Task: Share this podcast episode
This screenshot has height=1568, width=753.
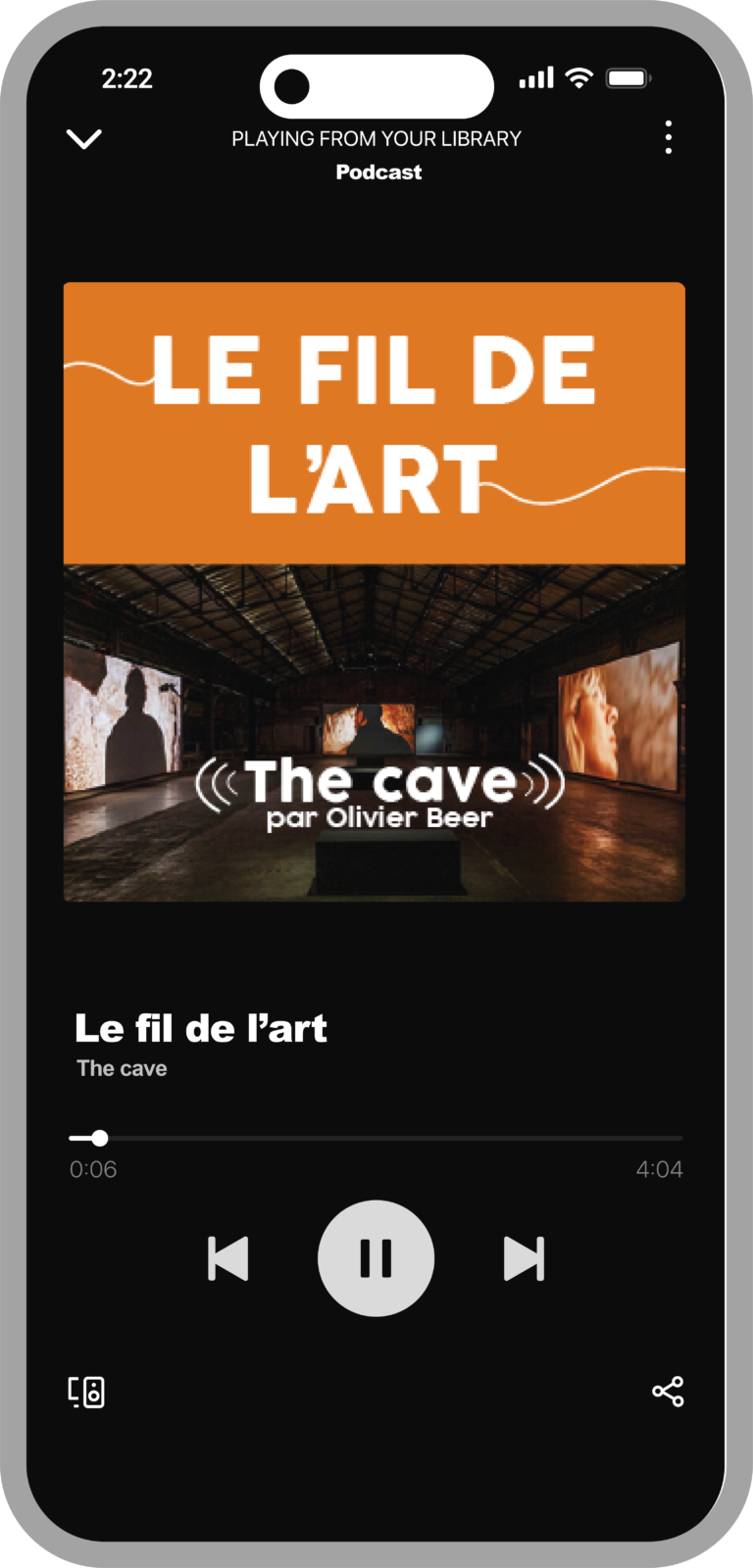Action: coord(668,1392)
